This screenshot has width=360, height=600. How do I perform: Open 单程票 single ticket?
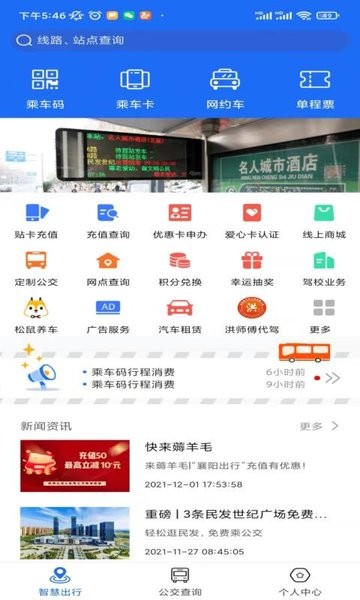tap(315, 89)
